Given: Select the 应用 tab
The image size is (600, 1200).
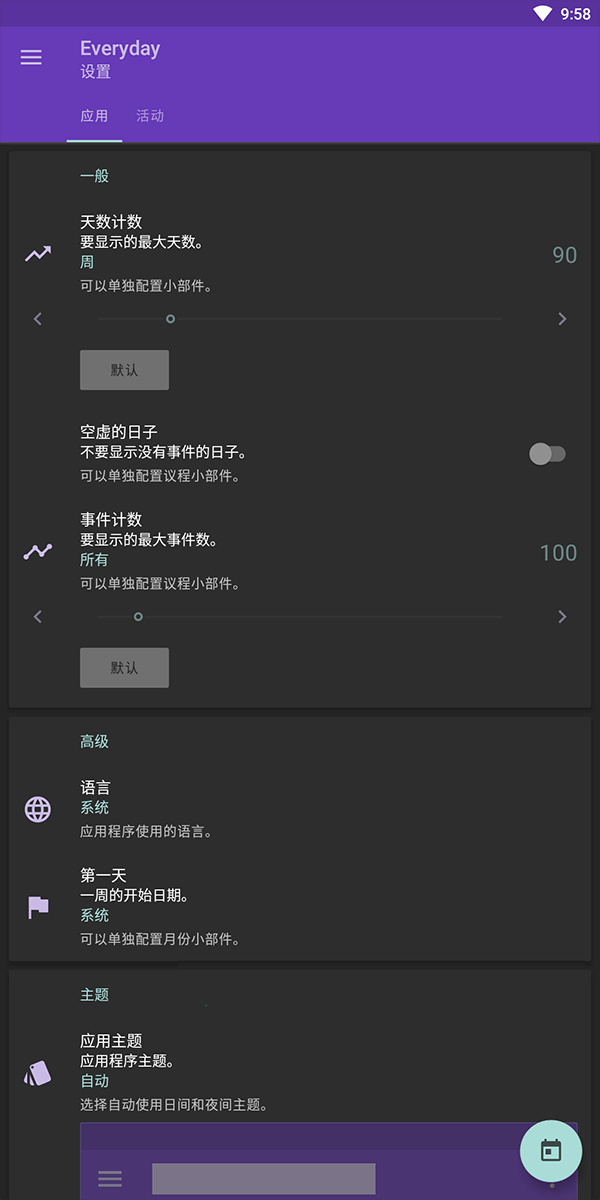Looking at the screenshot, I should point(94,116).
